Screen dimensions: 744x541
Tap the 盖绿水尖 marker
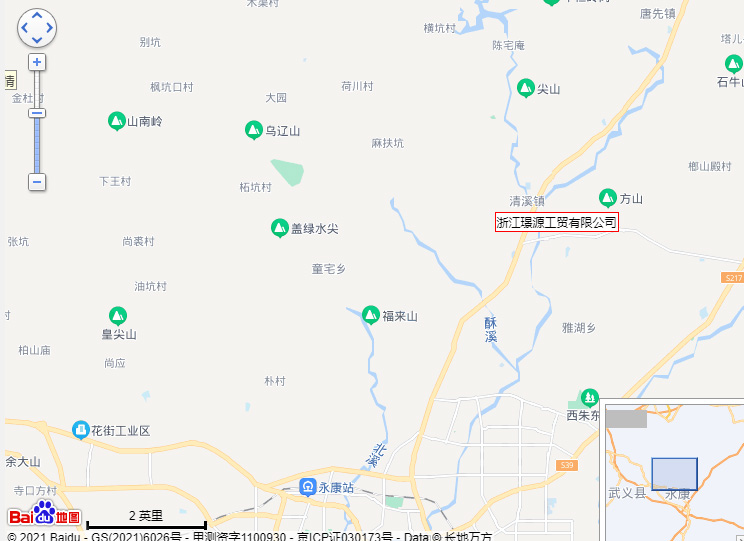click(x=280, y=228)
